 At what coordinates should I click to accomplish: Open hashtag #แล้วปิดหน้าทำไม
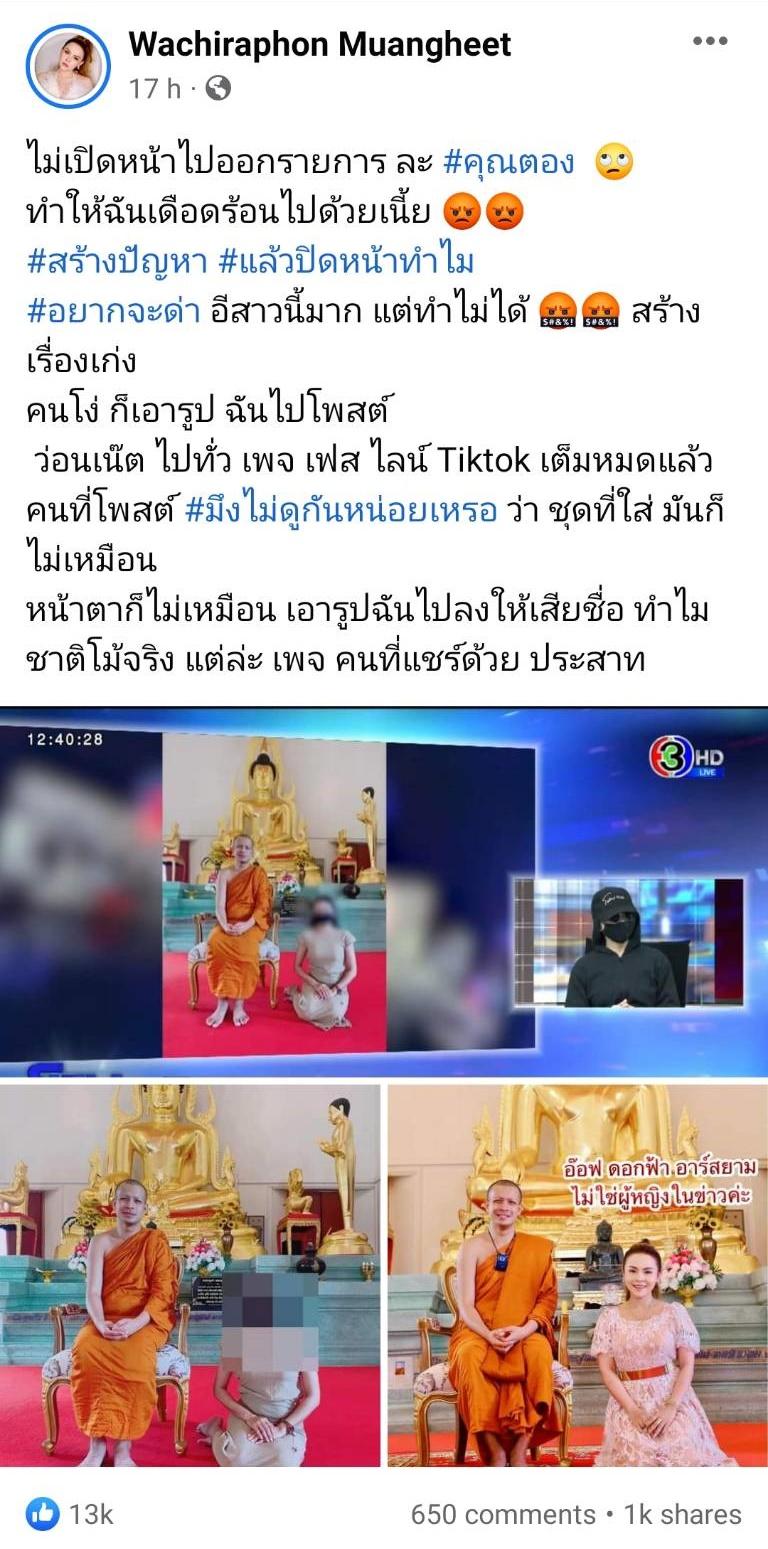pyautogui.click(x=344, y=262)
